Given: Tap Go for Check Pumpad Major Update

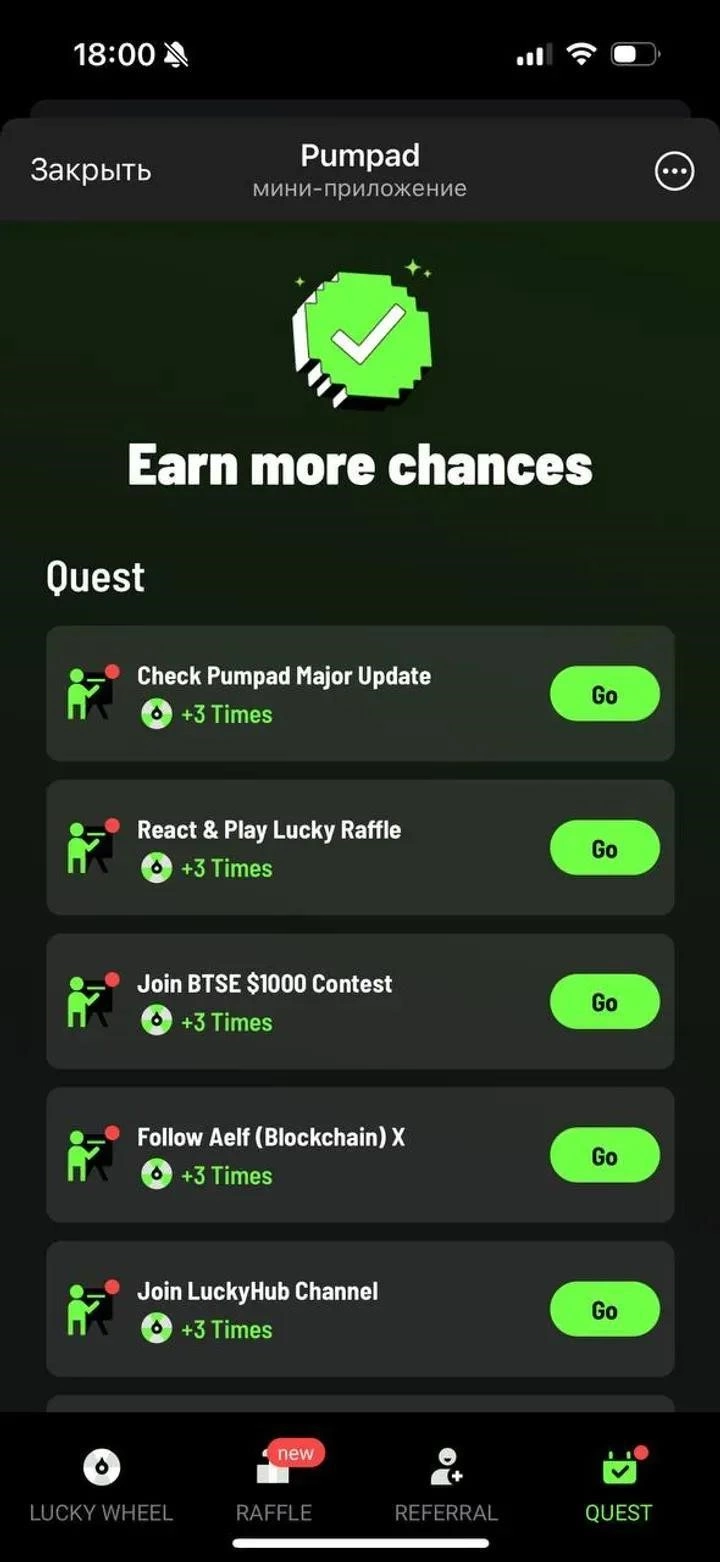Looking at the screenshot, I should tap(604, 694).
